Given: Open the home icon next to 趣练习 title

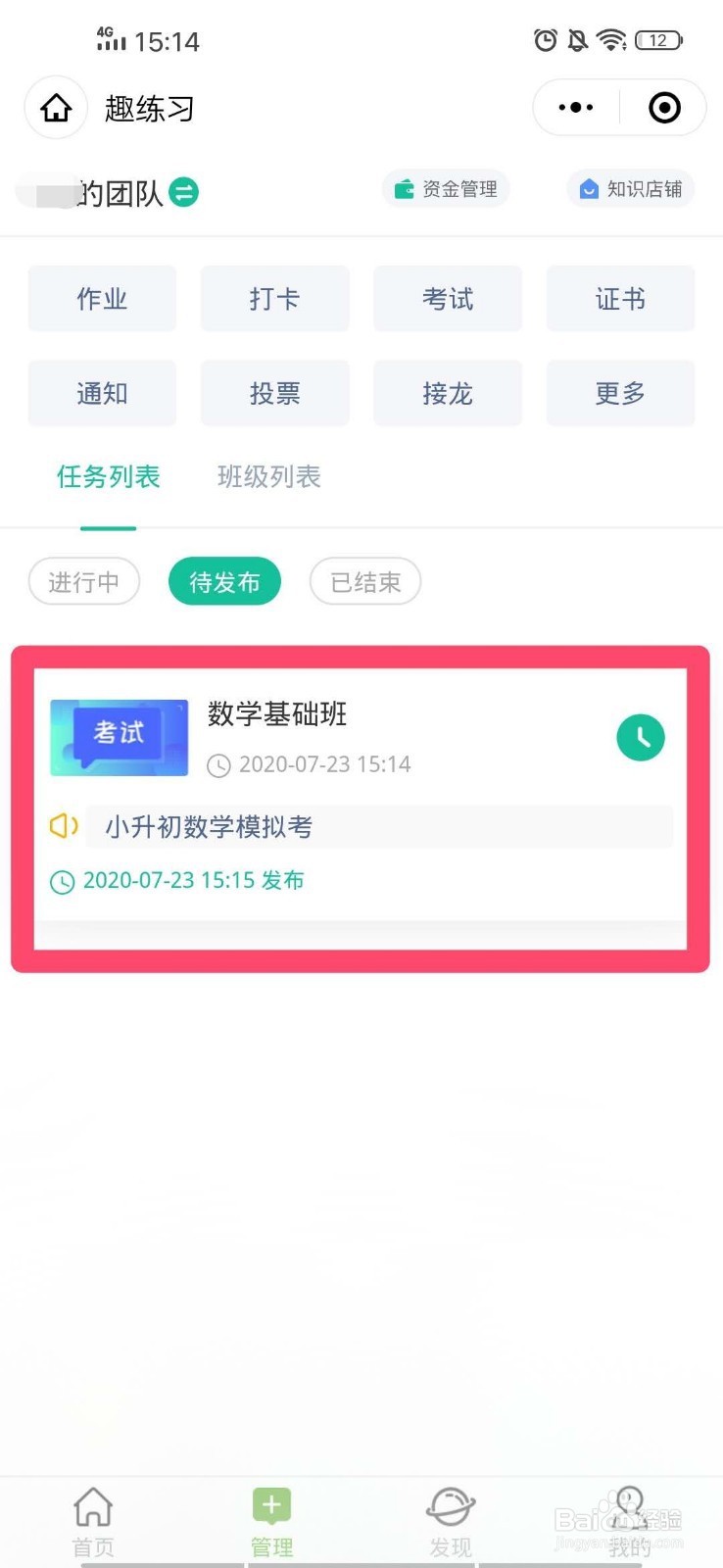Looking at the screenshot, I should [x=55, y=108].
